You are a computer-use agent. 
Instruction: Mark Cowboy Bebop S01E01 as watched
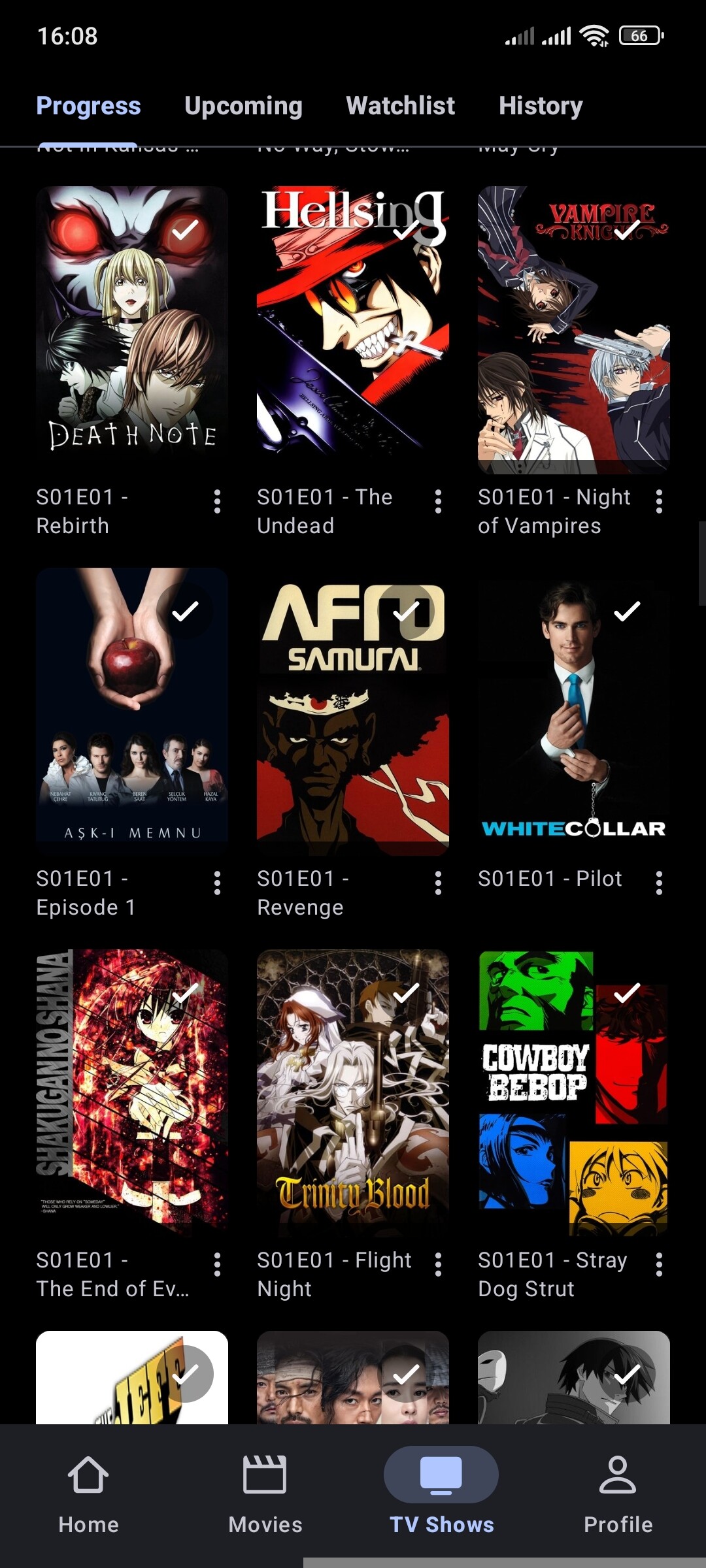coord(627,993)
